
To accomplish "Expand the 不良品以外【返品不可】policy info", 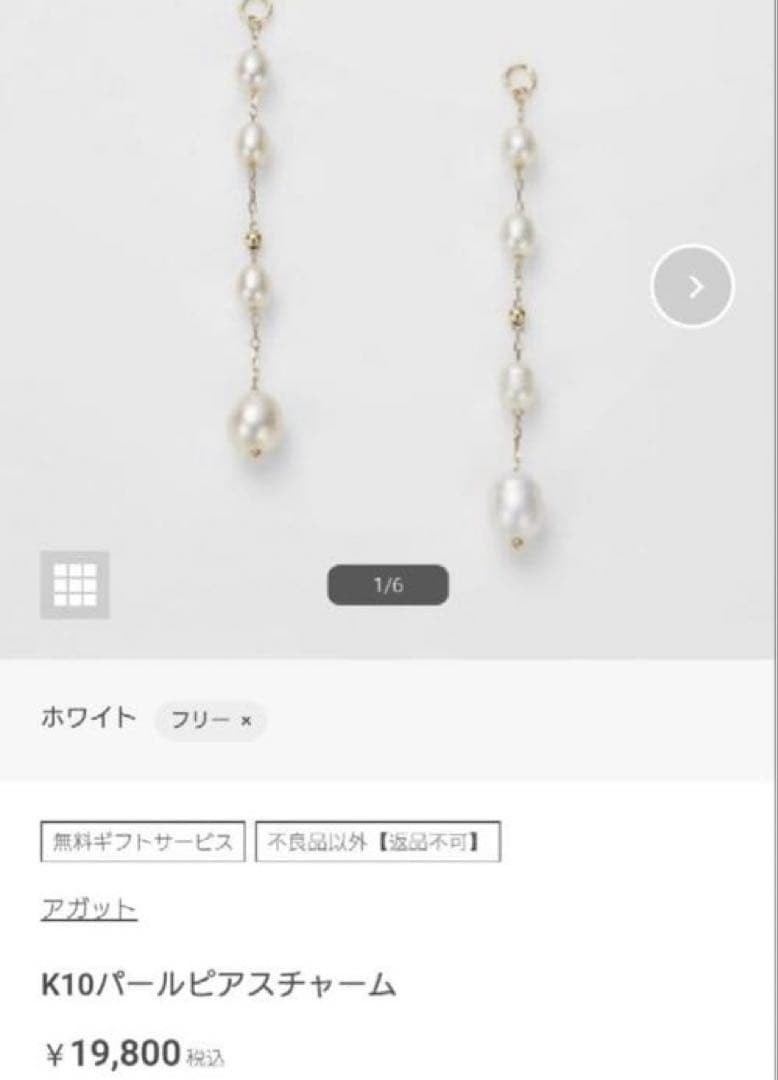I will coord(377,841).
